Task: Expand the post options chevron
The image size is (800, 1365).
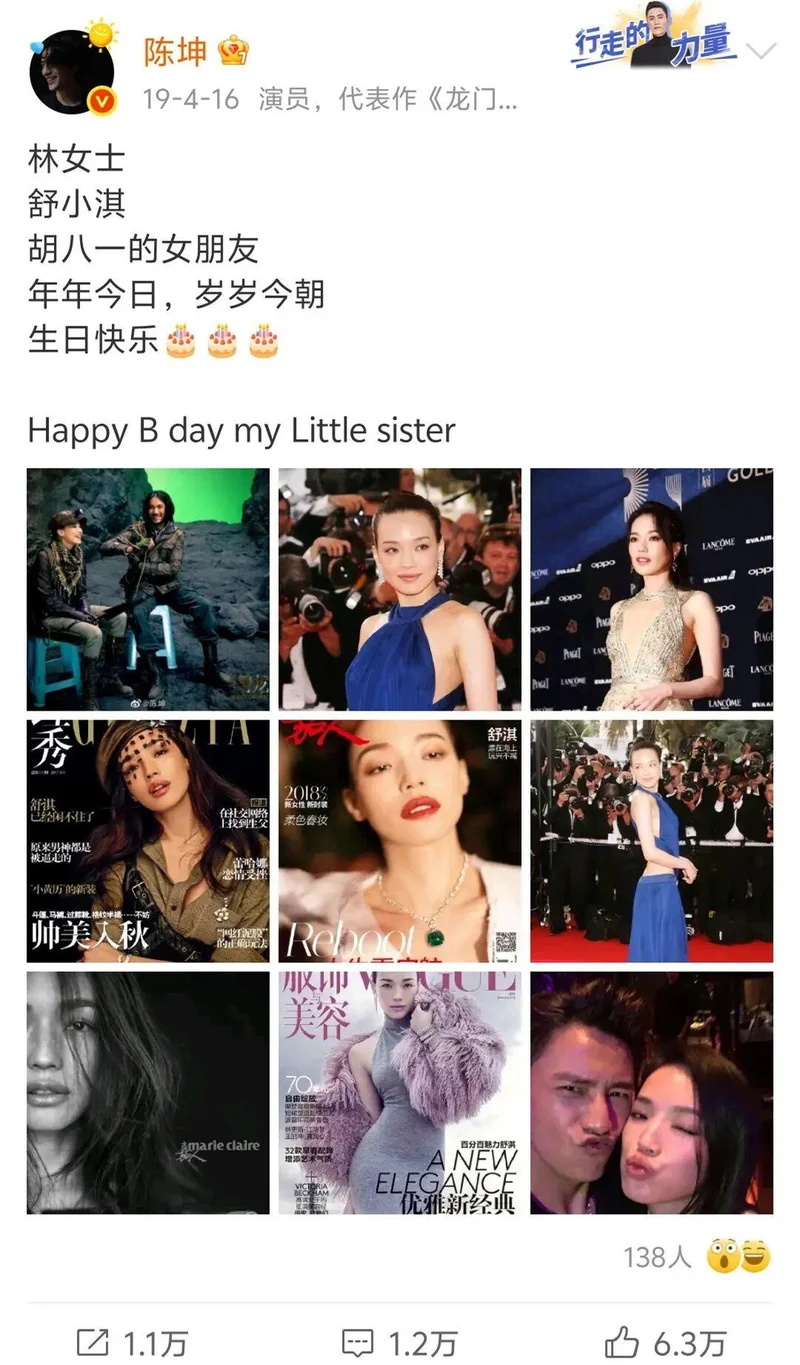Action: (x=761, y=52)
